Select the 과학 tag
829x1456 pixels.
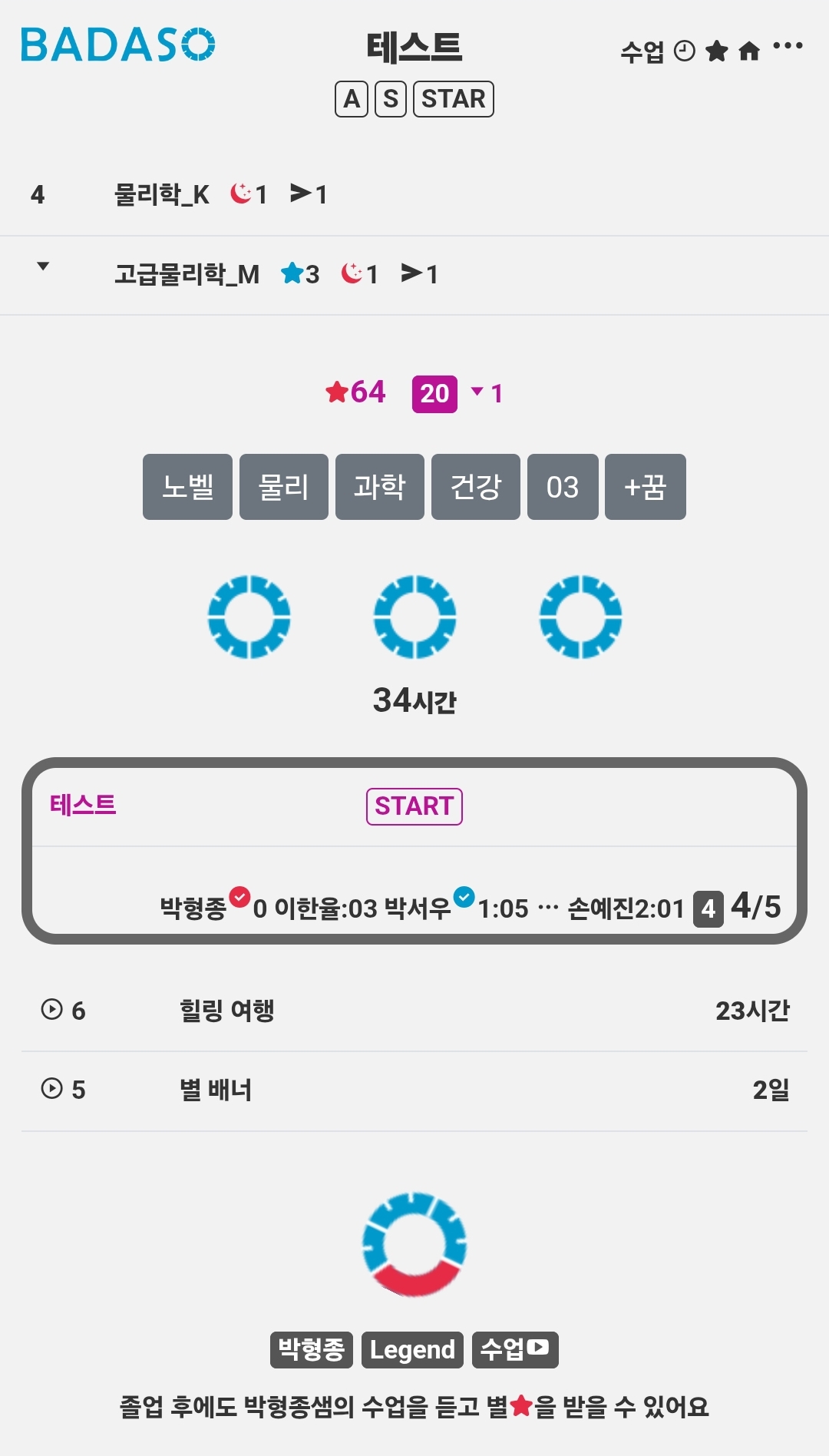coord(380,487)
